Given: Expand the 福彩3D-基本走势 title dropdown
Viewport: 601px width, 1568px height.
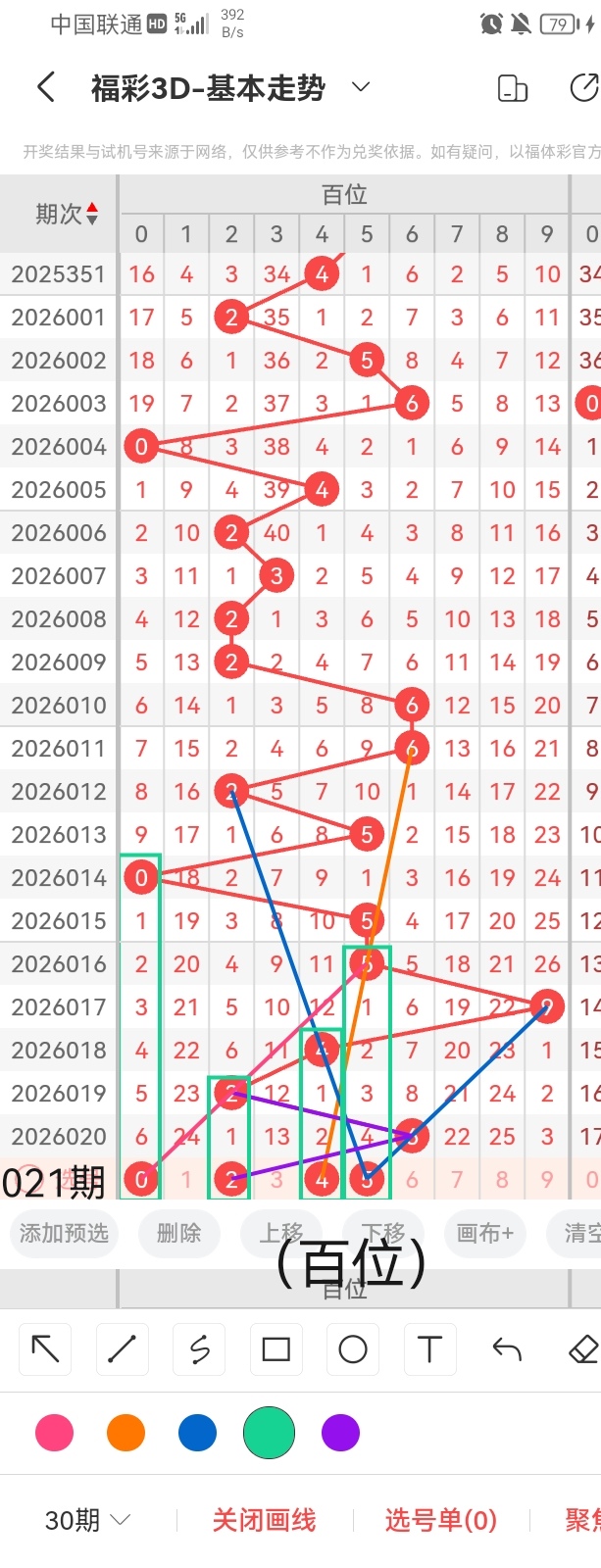Looking at the screenshot, I should [361, 87].
